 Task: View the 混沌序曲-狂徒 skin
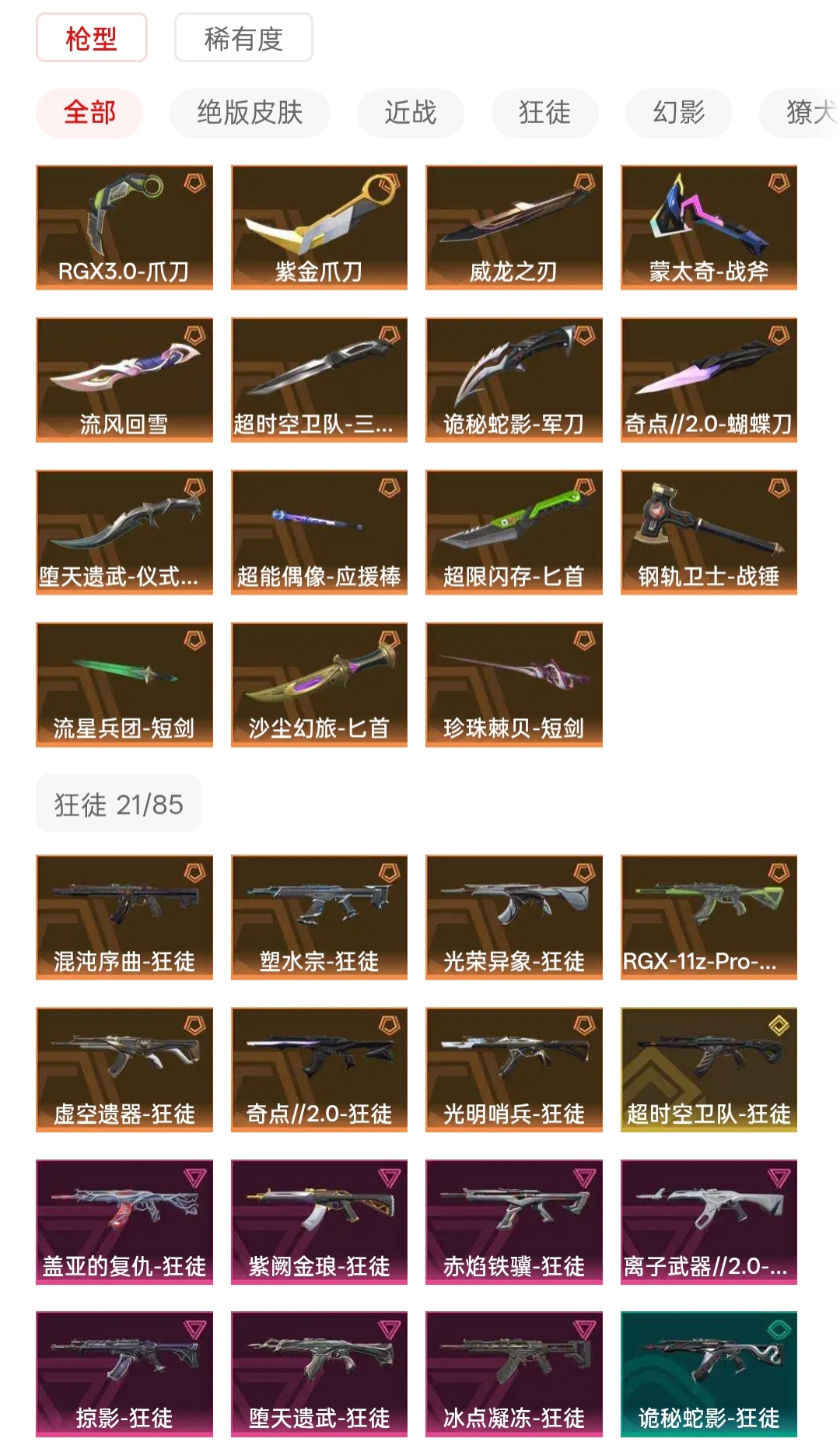coord(124,917)
